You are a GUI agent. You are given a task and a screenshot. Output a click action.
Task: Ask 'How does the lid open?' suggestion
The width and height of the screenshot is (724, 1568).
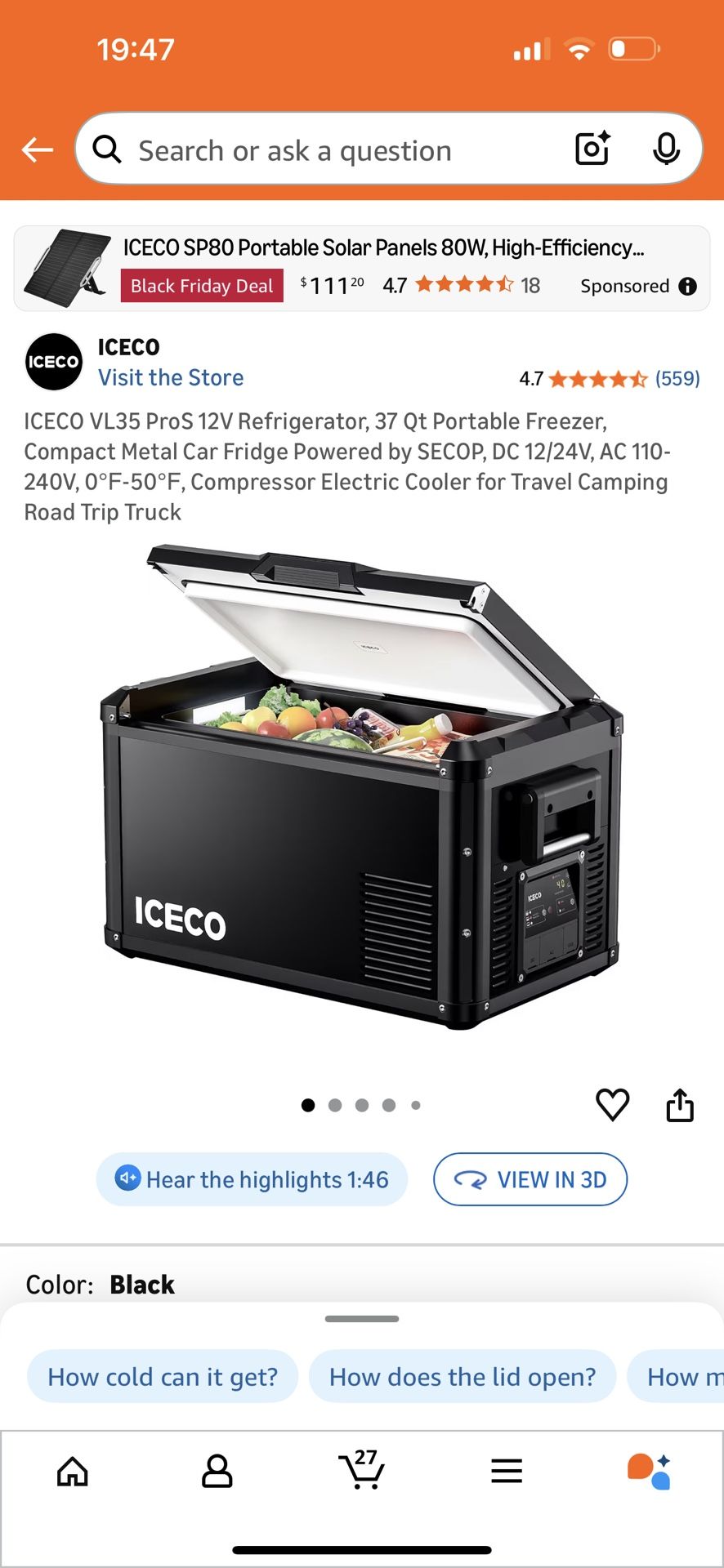463,1376
